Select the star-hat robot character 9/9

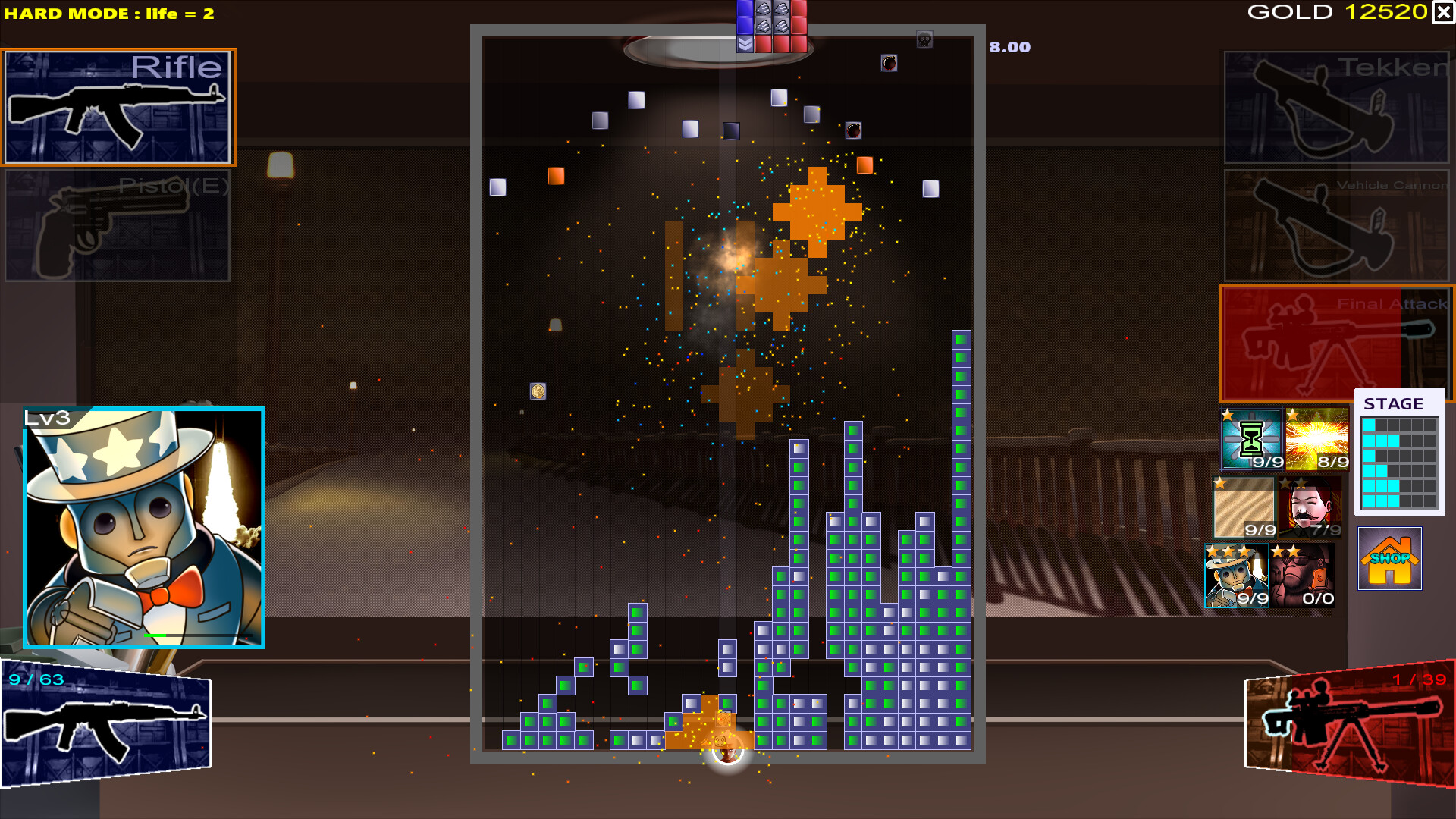coord(1237,575)
